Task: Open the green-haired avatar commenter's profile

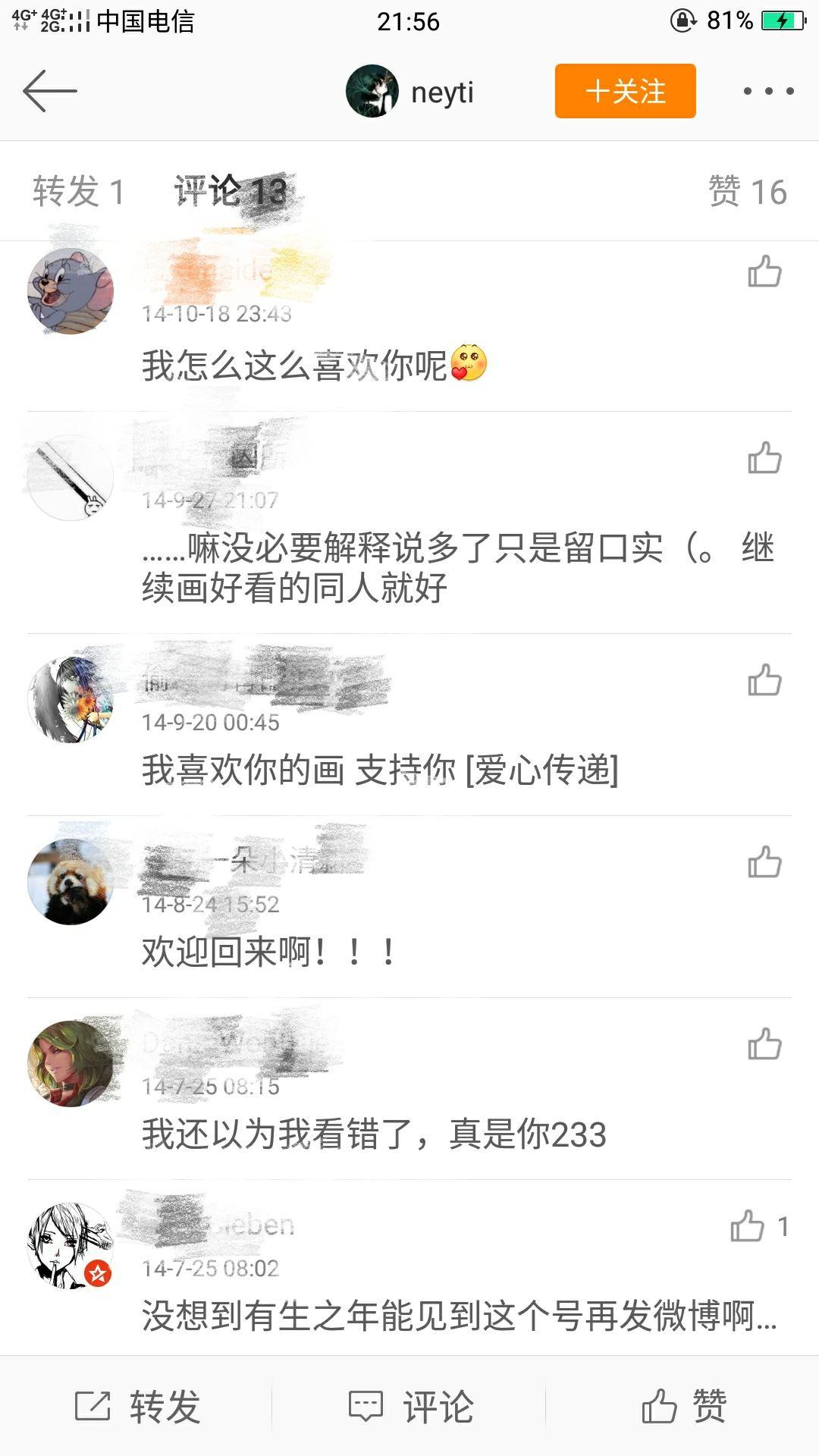Action: (x=71, y=1064)
